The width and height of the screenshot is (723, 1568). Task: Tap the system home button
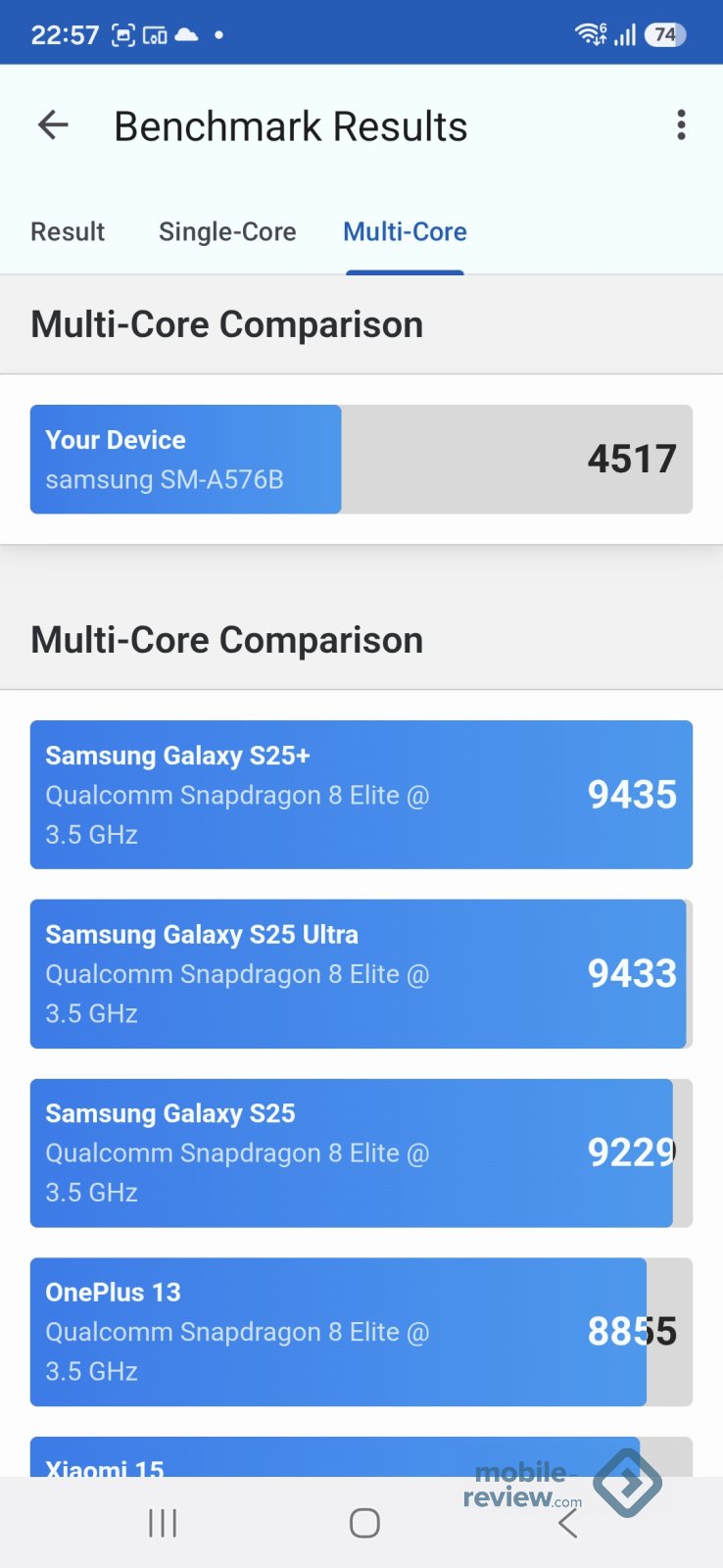(x=364, y=1523)
